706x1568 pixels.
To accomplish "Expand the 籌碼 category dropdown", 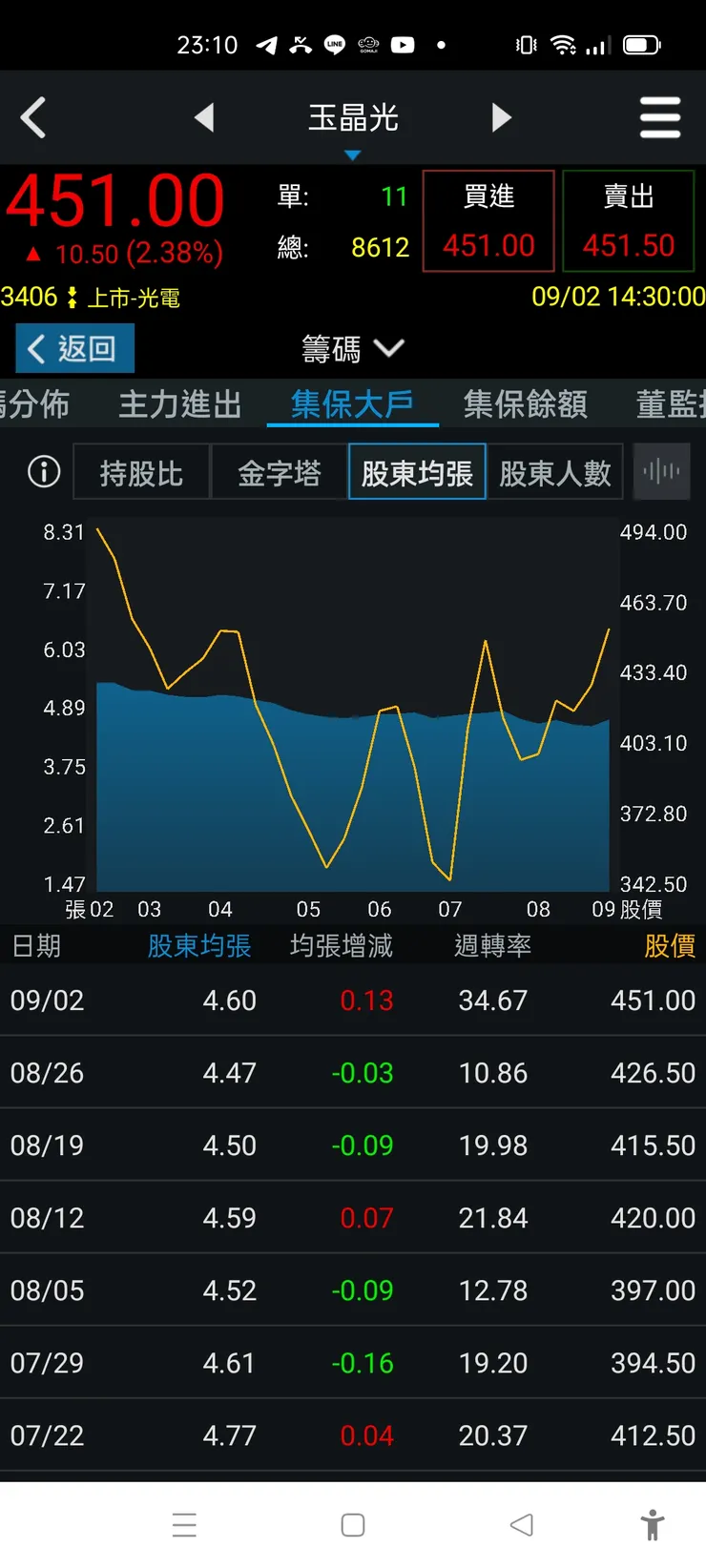I will 353,349.
